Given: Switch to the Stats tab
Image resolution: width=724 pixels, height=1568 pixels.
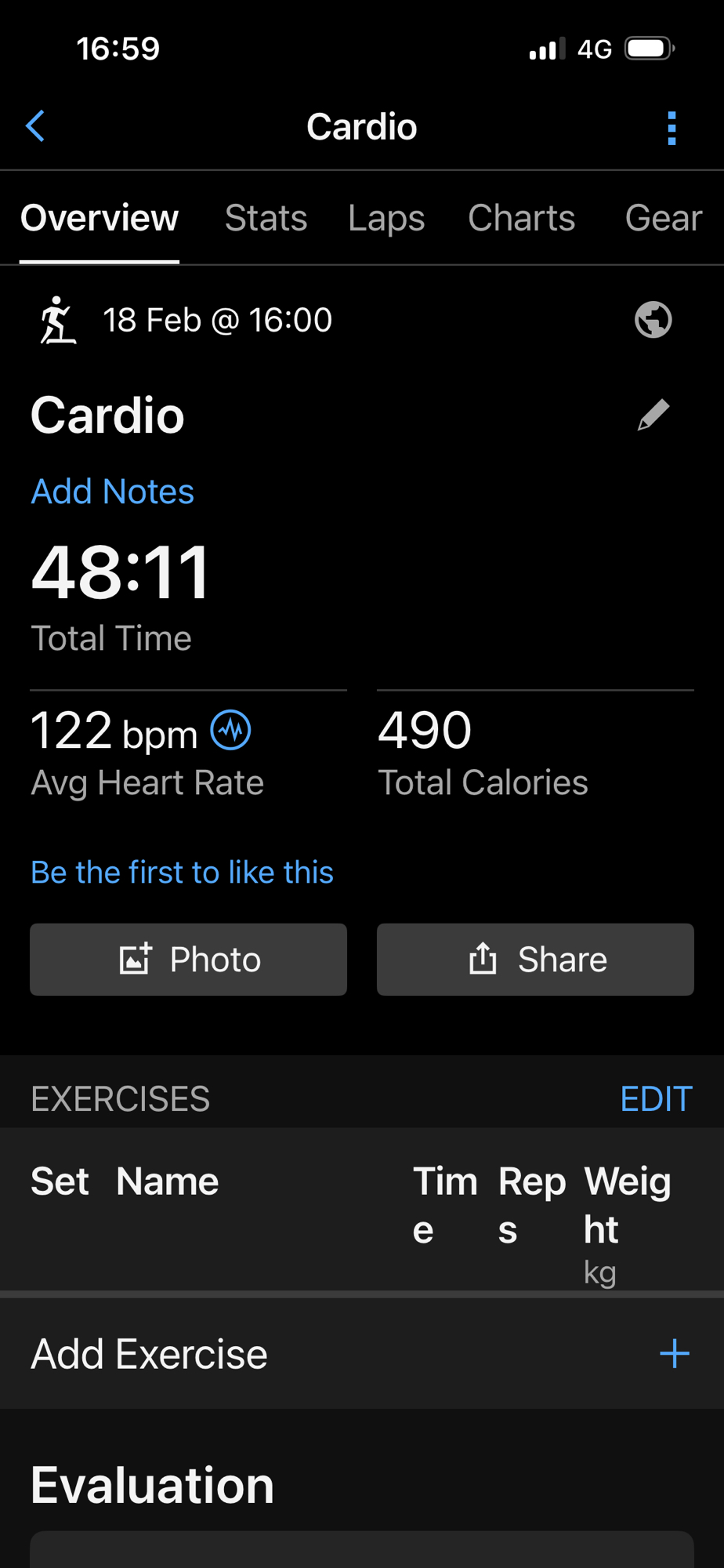Looking at the screenshot, I should tap(266, 218).
